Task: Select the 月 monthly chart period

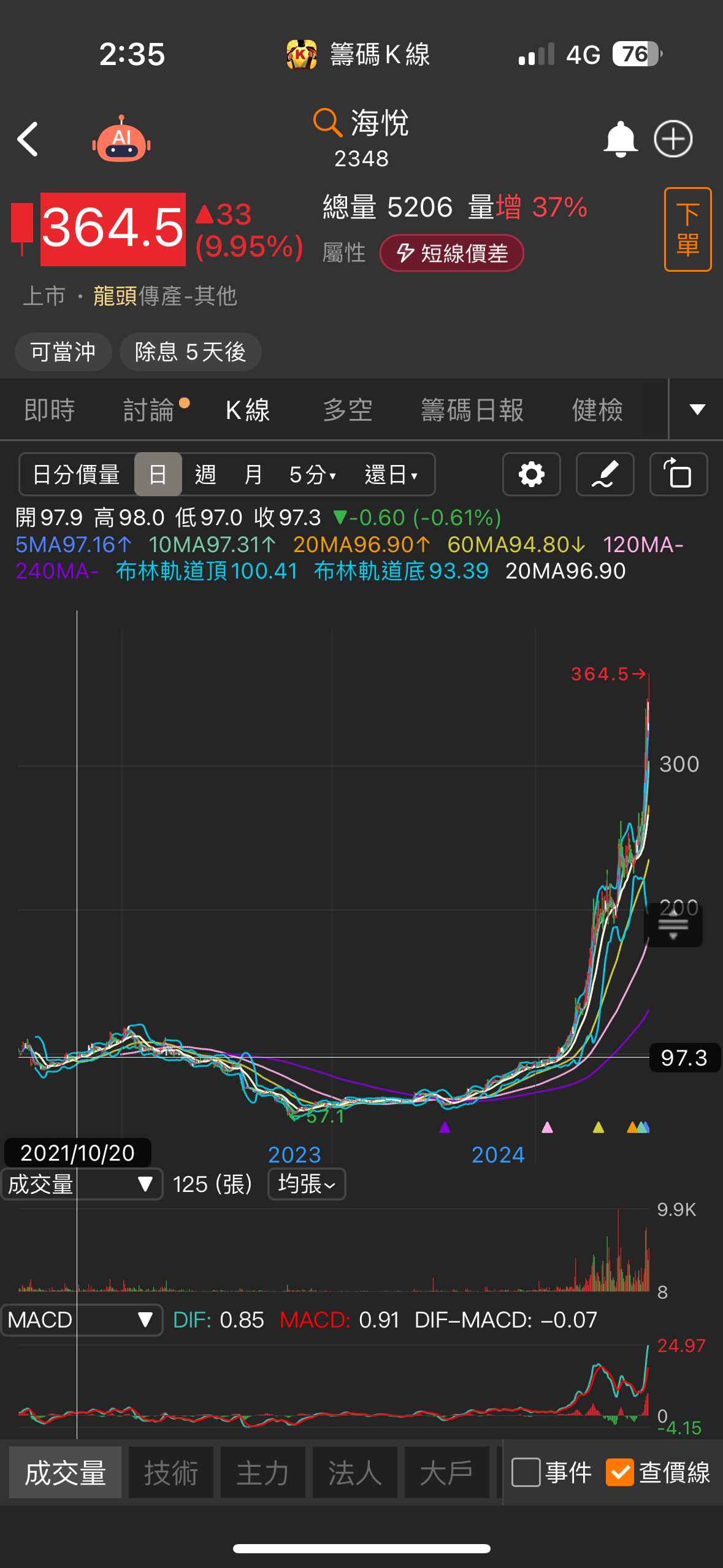Action: click(x=253, y=474)
